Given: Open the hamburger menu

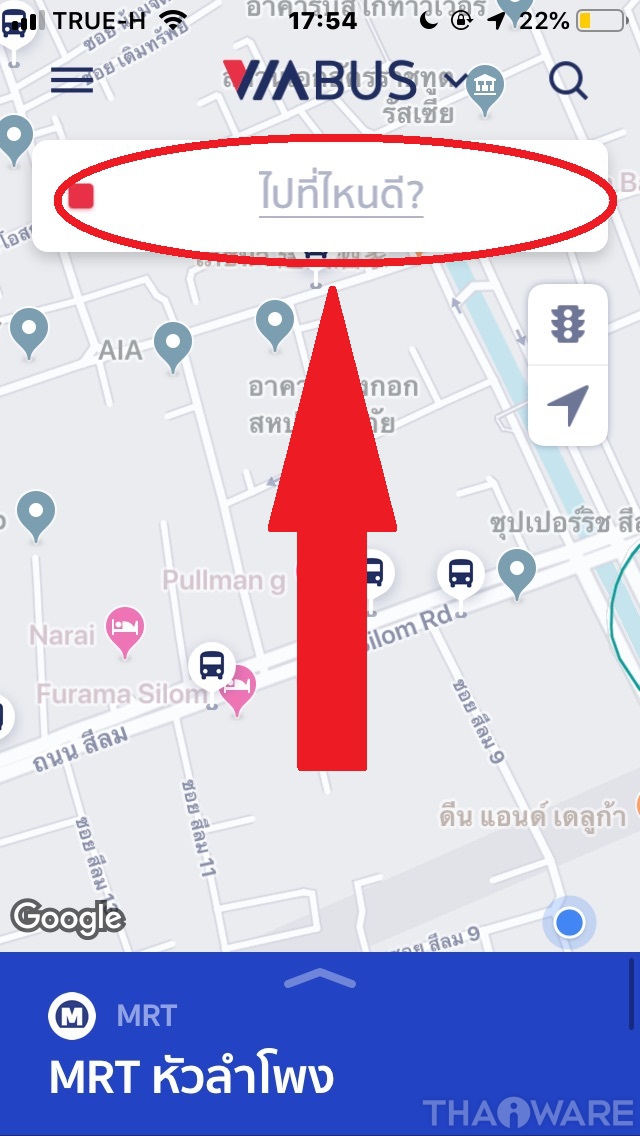Looking at the screenshot, I should (72, 82).
